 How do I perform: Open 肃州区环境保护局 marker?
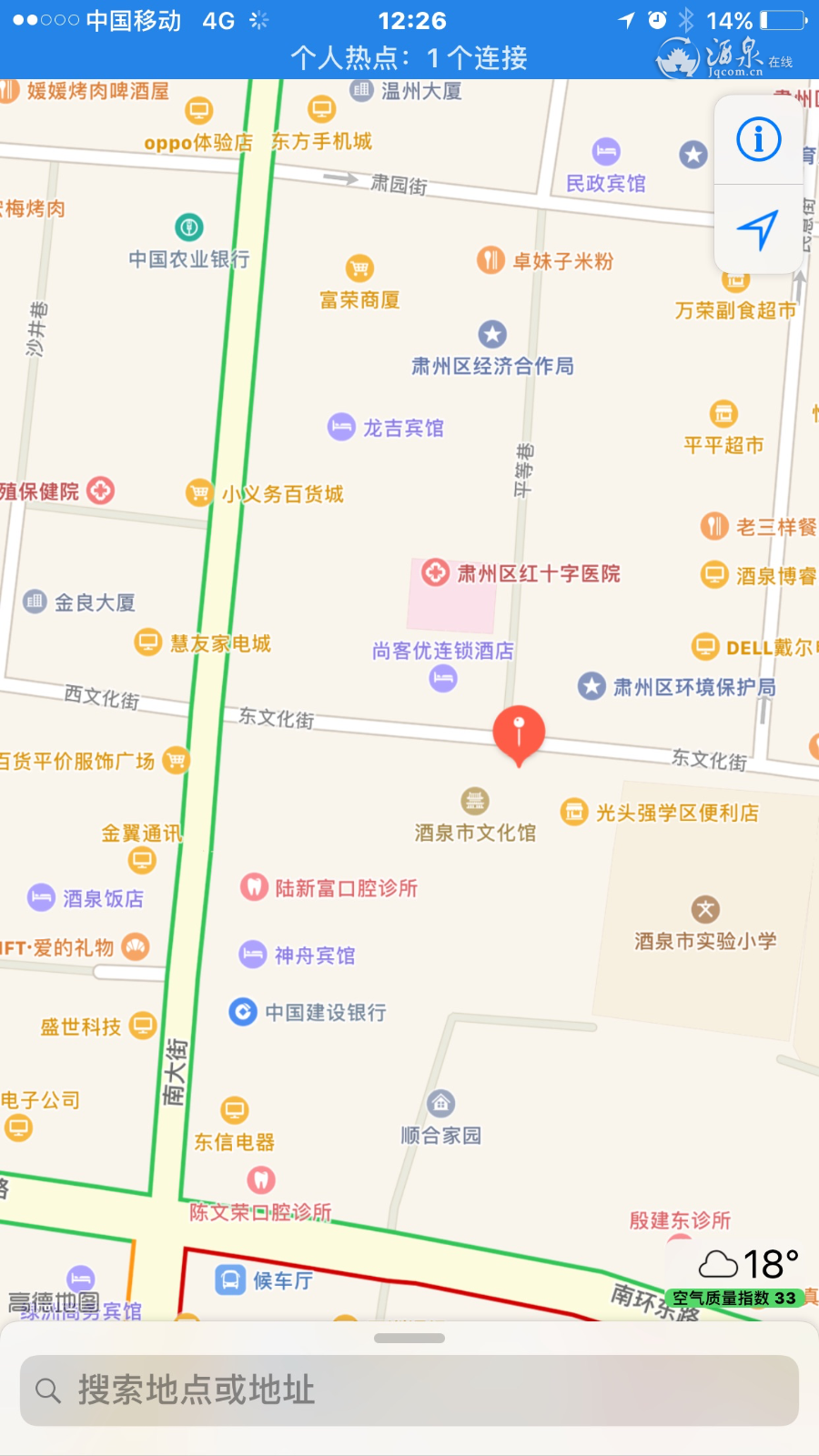(x=592, y=686)
